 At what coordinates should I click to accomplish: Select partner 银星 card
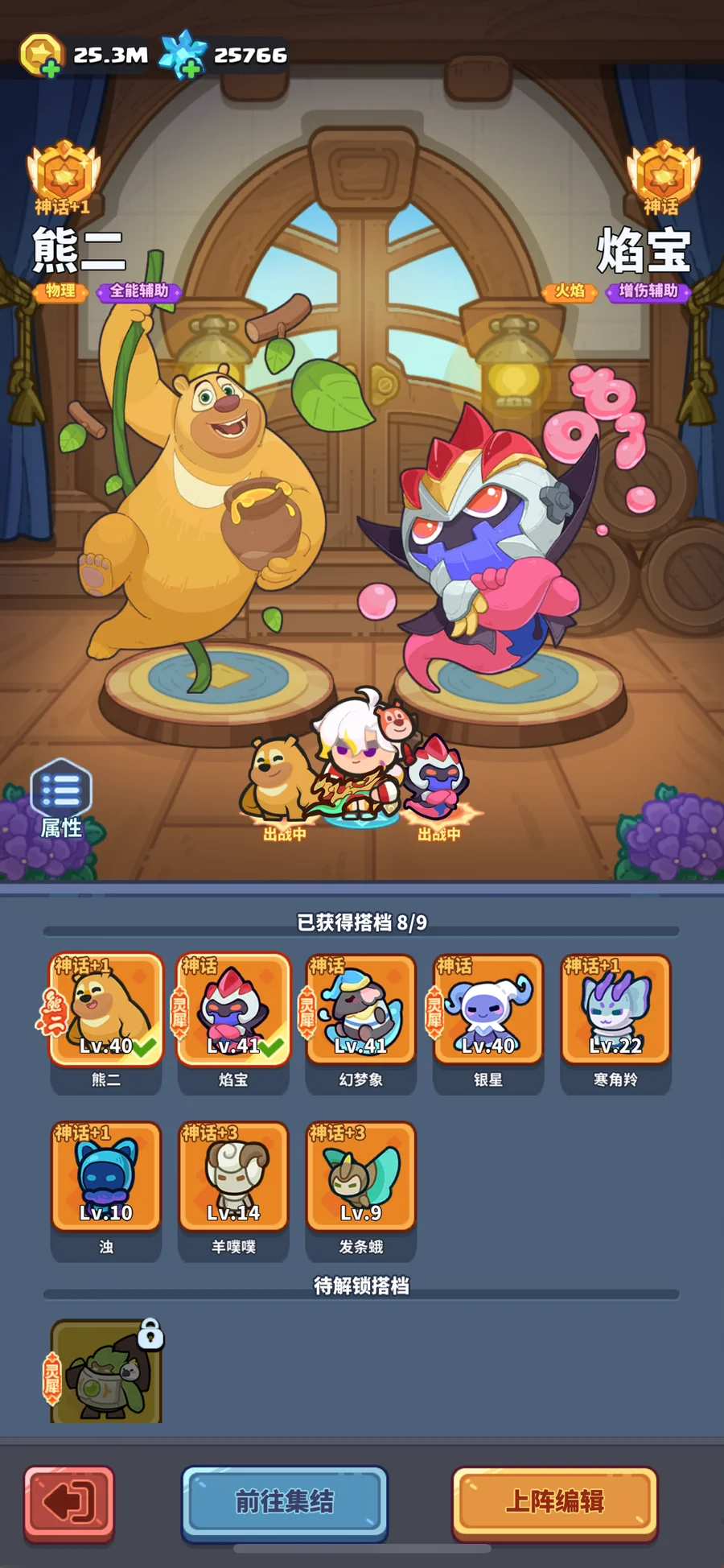click(x=488, y=1012)
